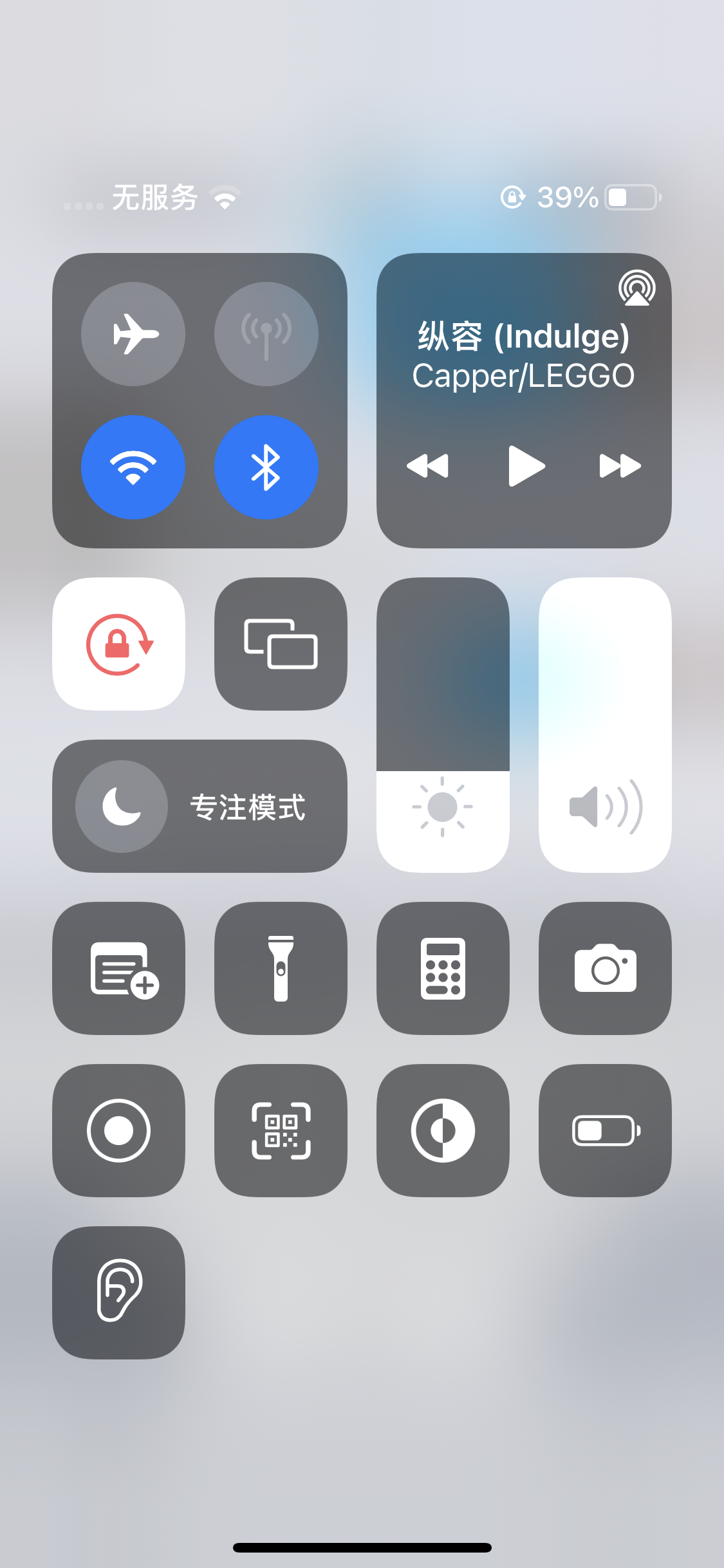Open the calculator
Viewport: 724px width, 1568px height.
[x=443, y=969]
